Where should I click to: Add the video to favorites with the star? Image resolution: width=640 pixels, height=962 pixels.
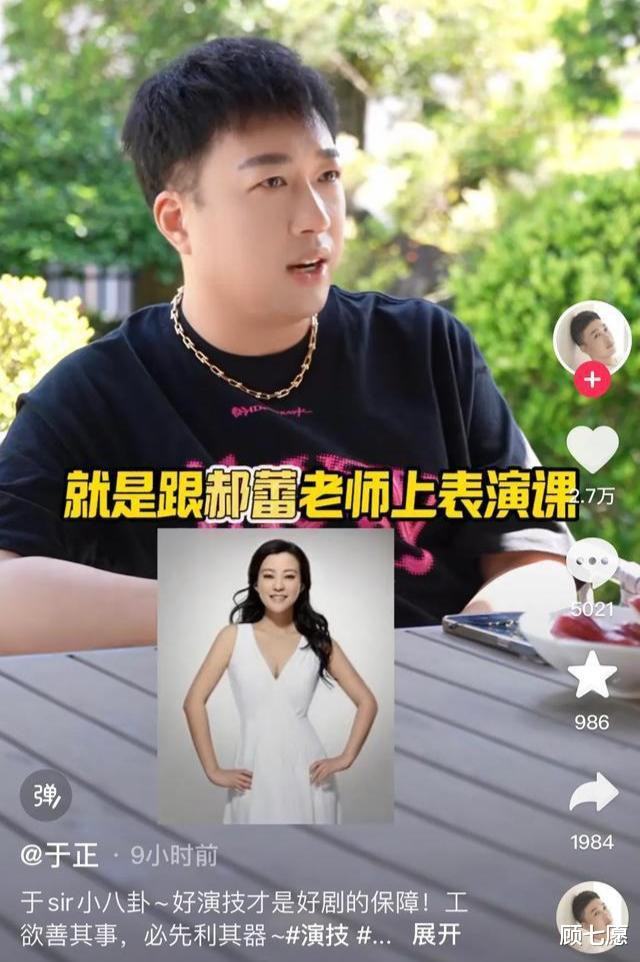point(592,675)
